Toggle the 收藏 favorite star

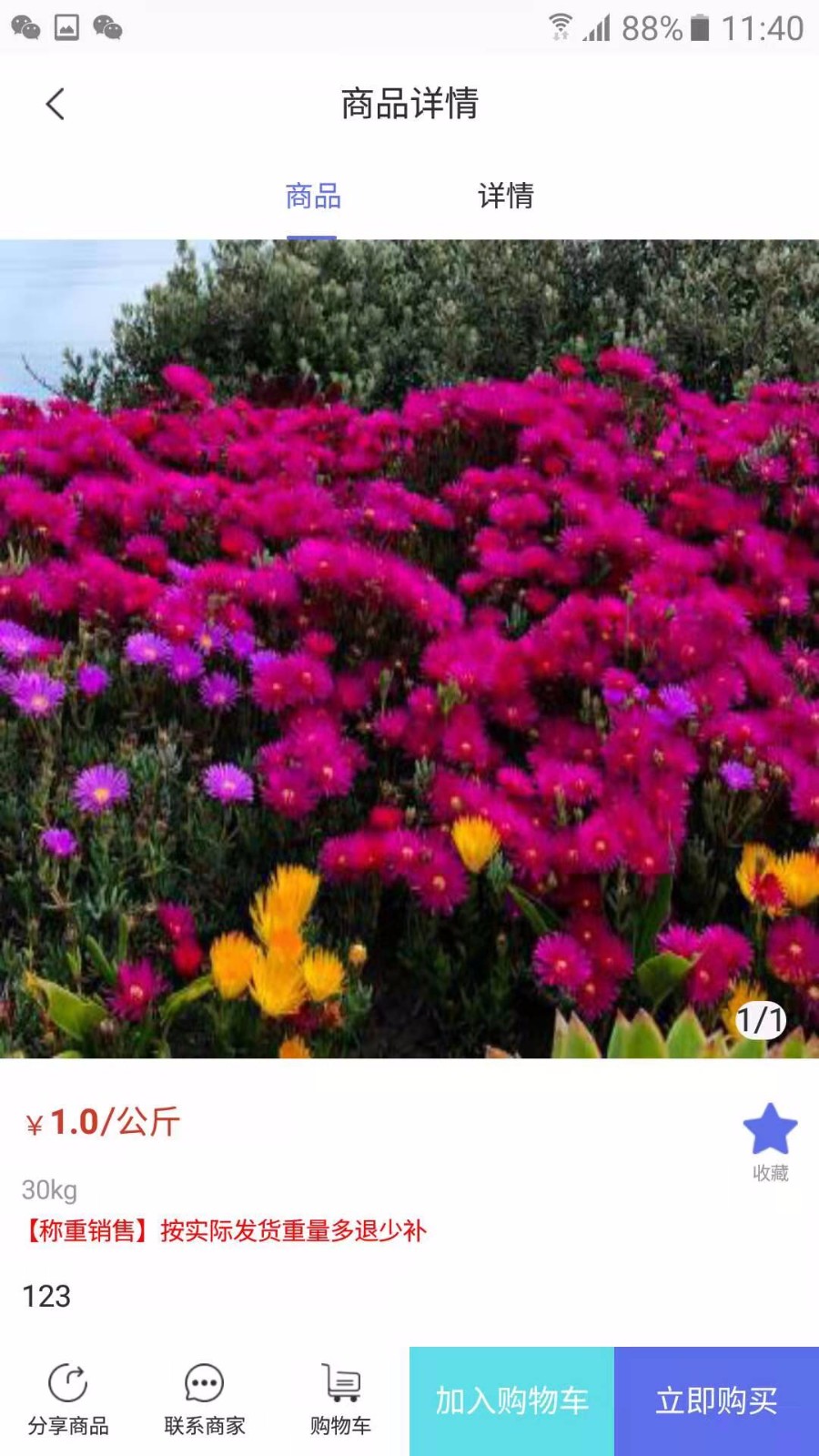(770, 1130)
